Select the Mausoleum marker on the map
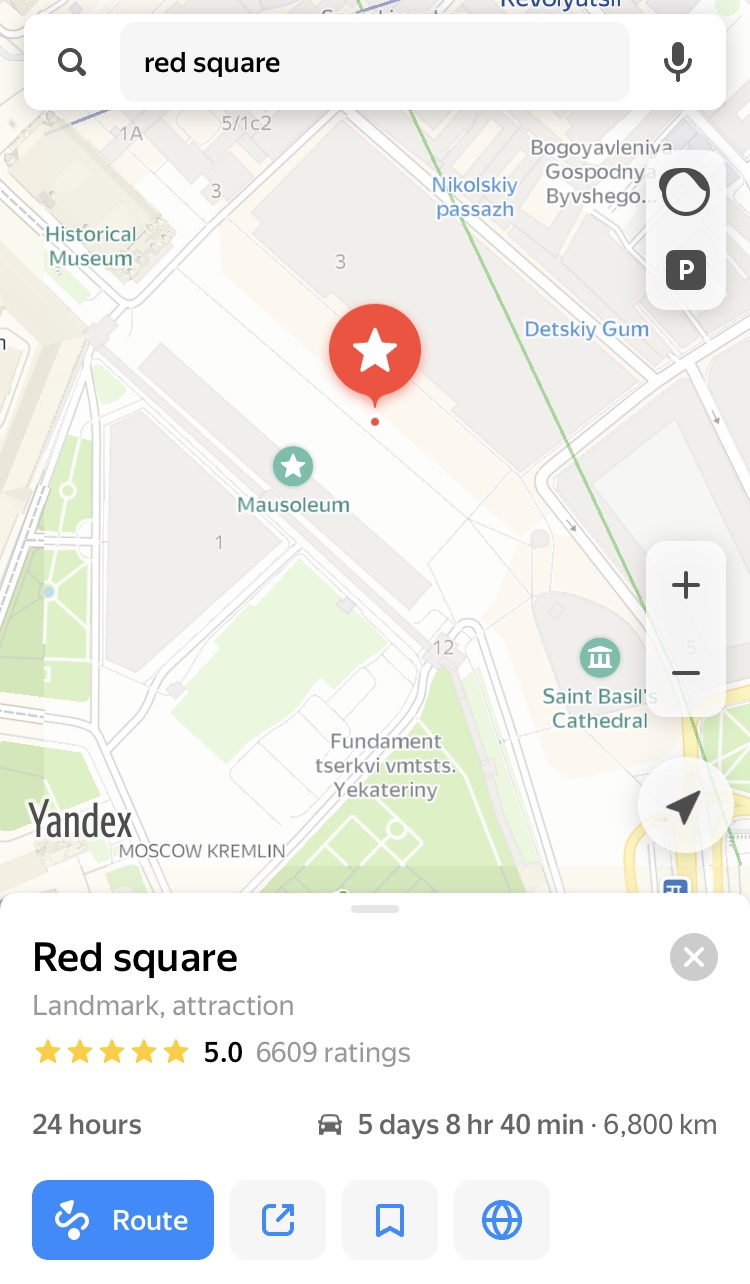The height and width of the screenshot is (1284, 750). pos(293,466)
